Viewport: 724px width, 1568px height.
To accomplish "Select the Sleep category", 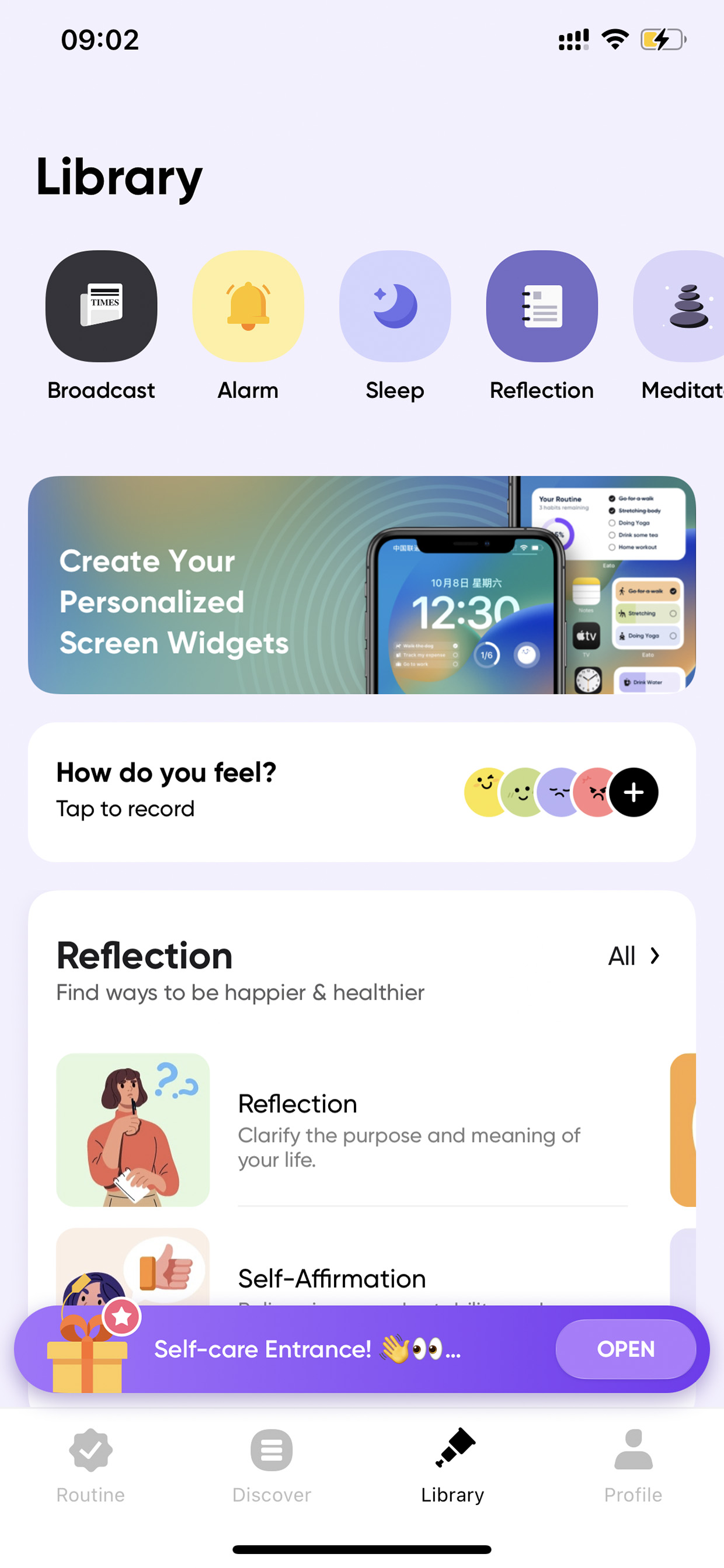I will coord(395,306).
